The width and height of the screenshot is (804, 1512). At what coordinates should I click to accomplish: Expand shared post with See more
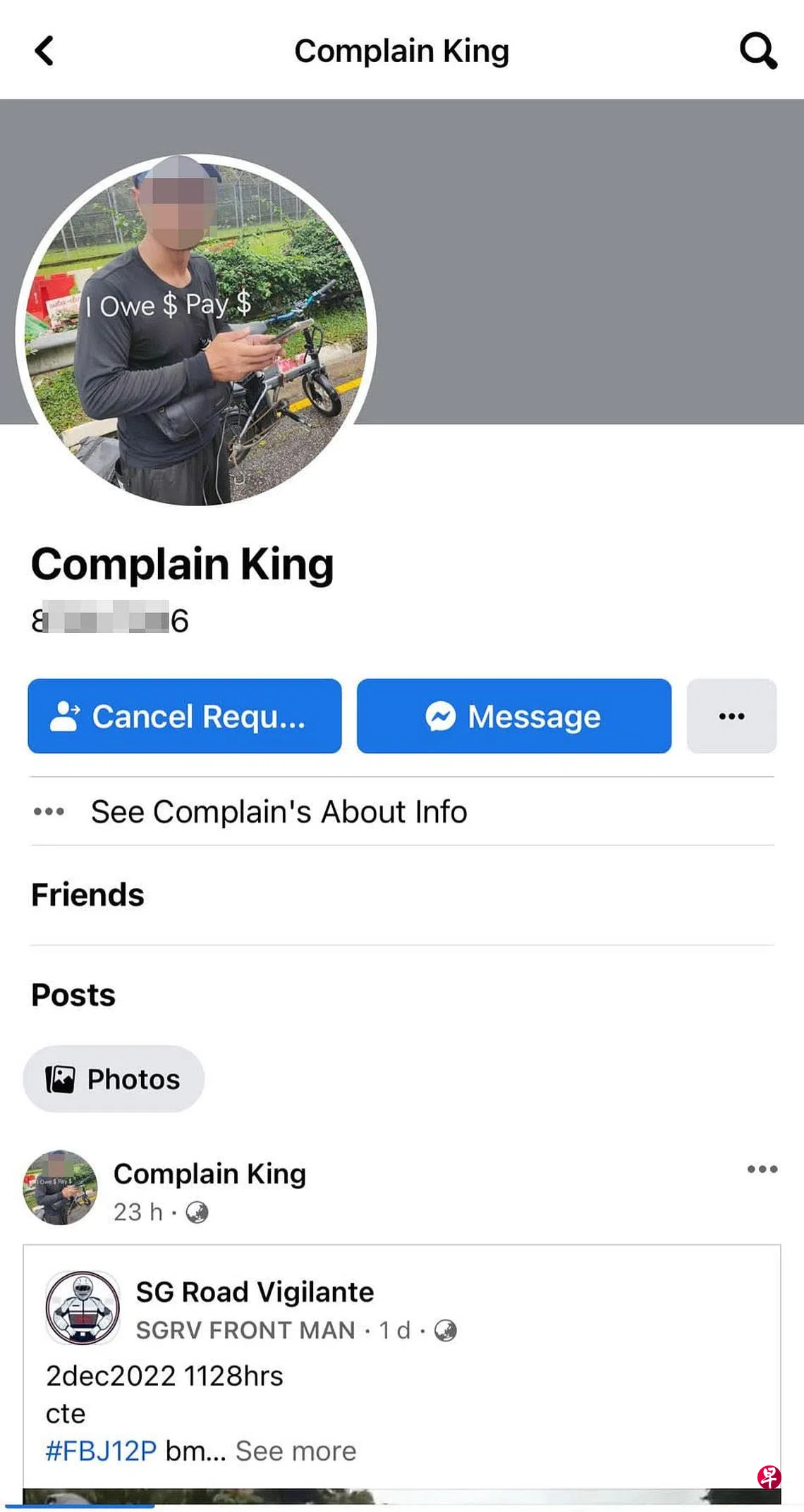296,1451
